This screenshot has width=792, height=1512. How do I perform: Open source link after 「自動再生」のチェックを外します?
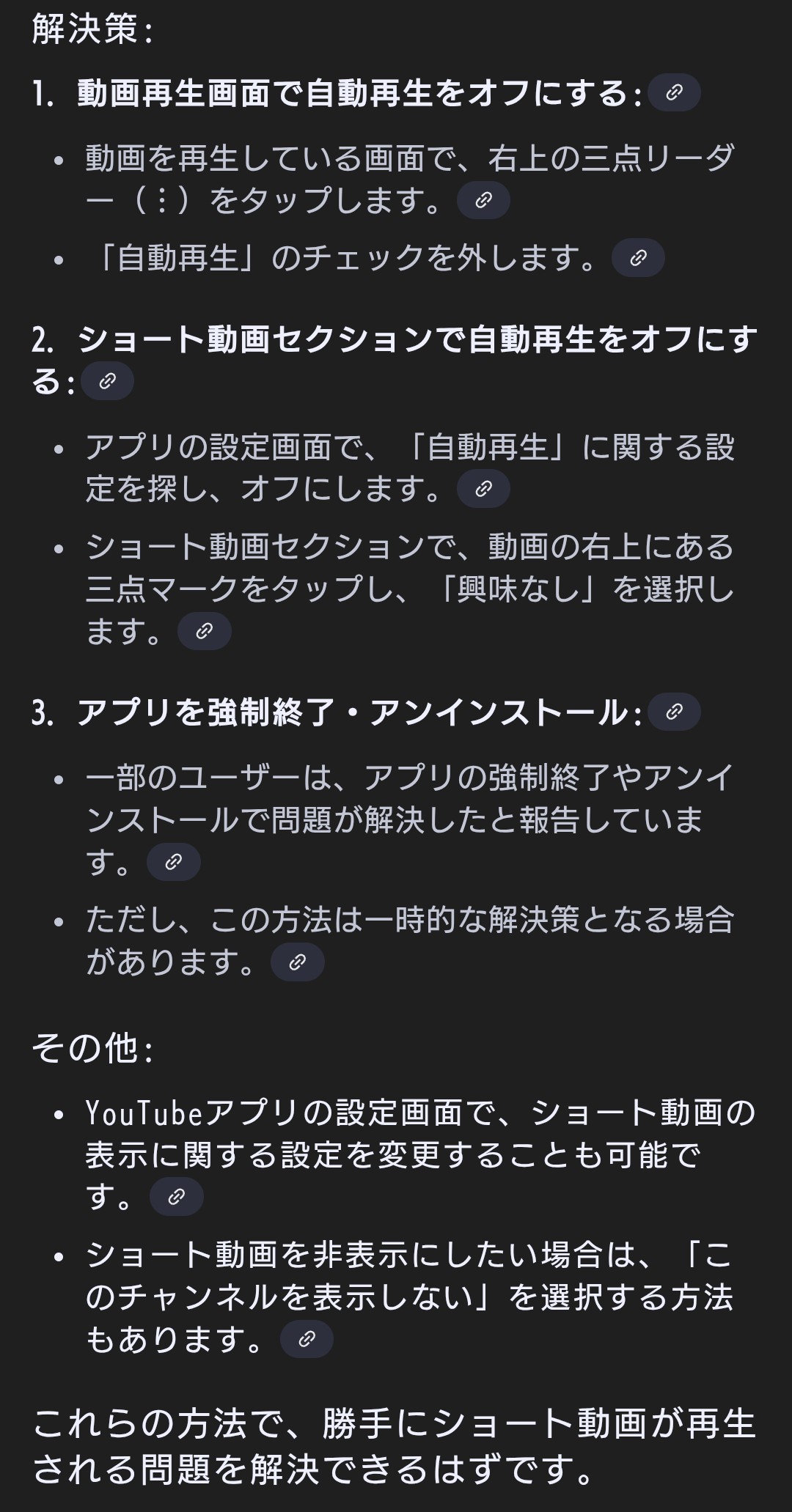[637, 258]
